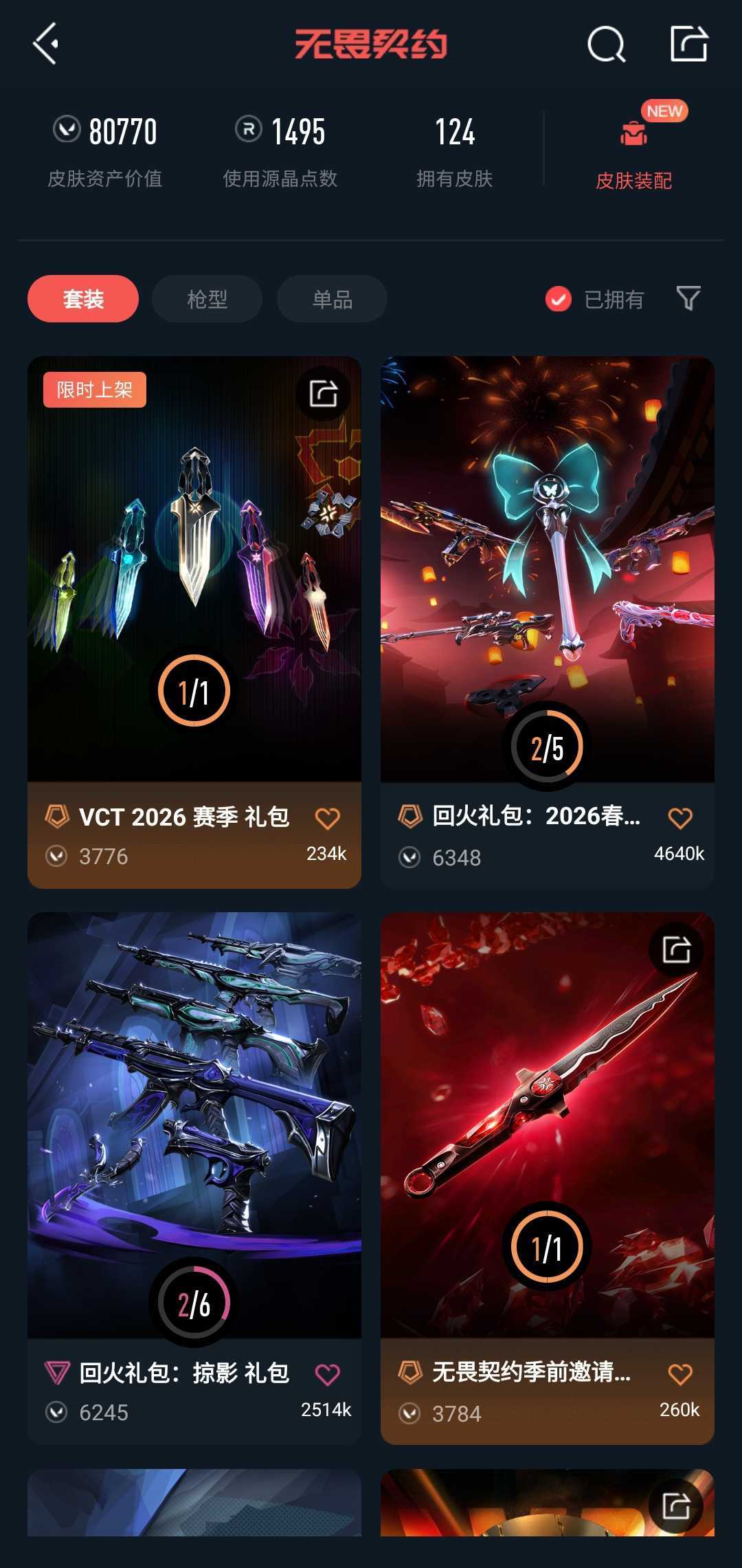Unfavorite the 回火礼包：掠影 礼包
This screenshot has width=742, height=1568.
pyautogui.click(x=327, y=1374)
